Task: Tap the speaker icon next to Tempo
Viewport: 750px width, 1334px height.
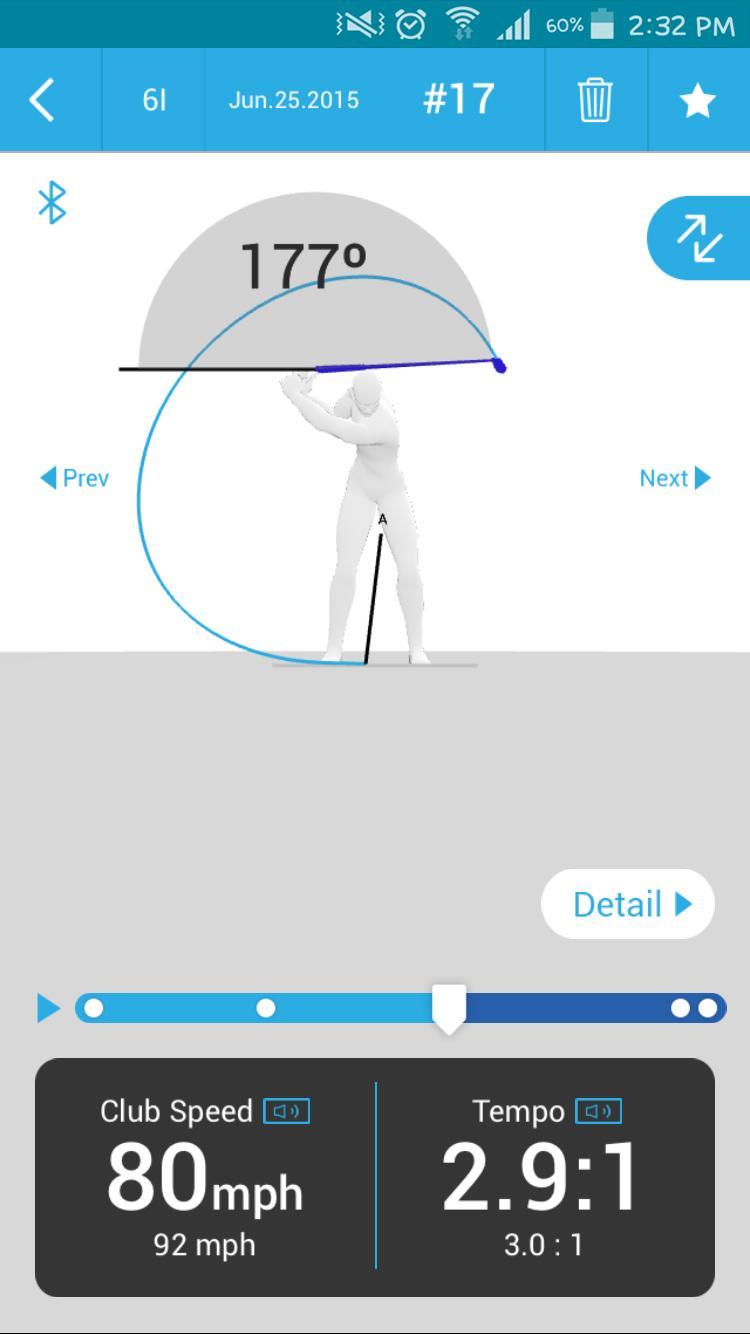Action: [597, 1110]
